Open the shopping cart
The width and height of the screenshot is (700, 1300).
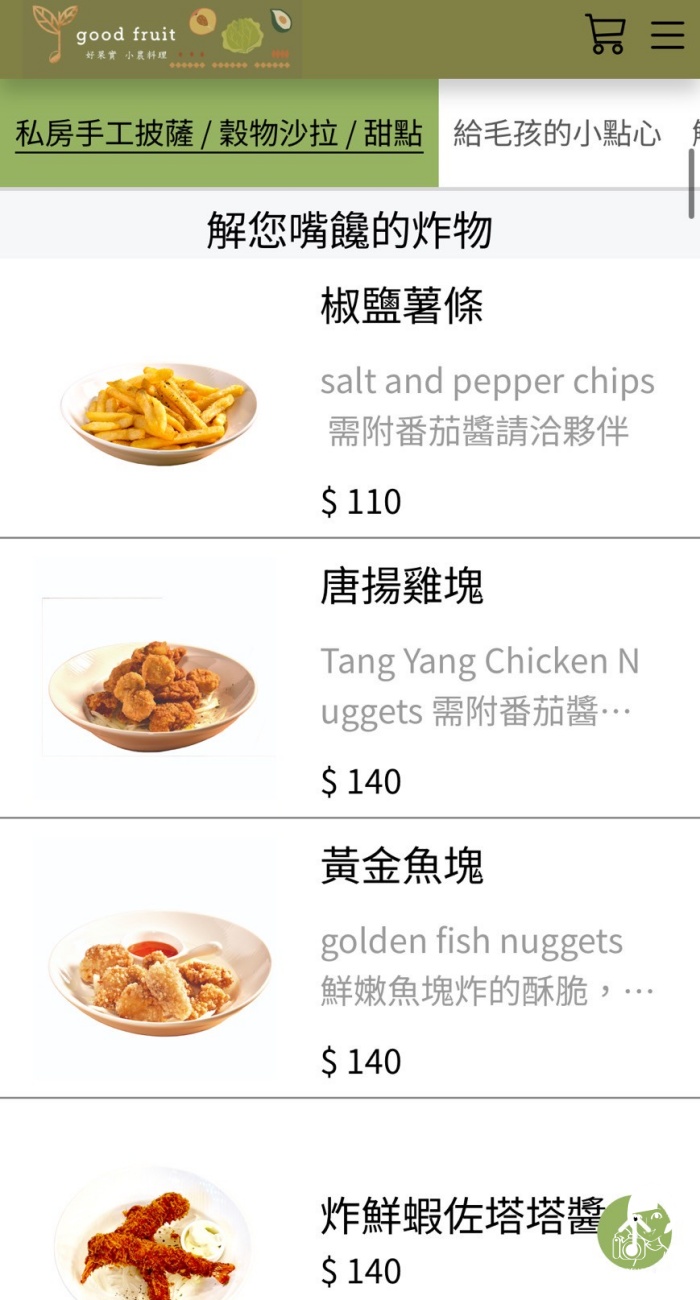pyautogui.click(x=605, y=35)
